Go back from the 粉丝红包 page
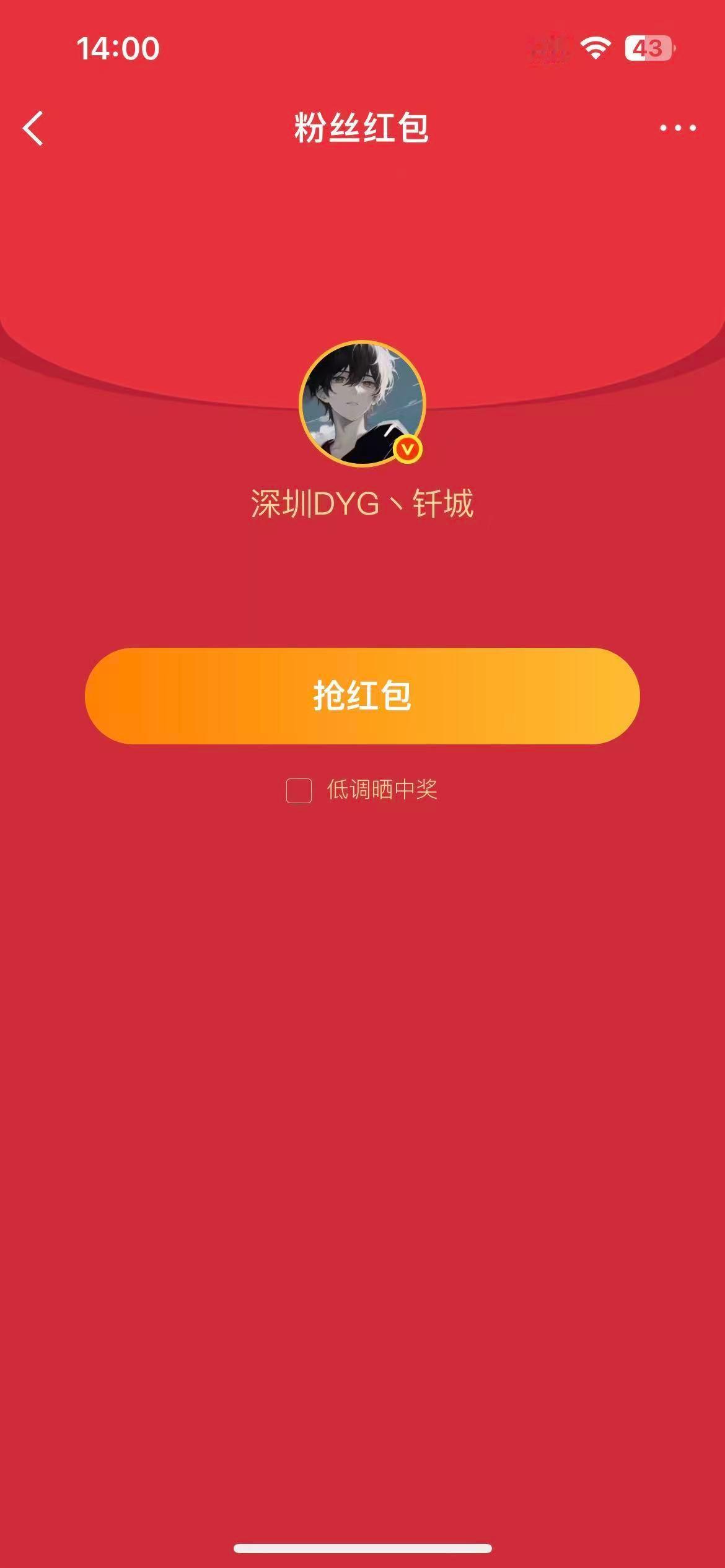The width and height of the screenshot is (725, 1568). (x=33, y=128)
